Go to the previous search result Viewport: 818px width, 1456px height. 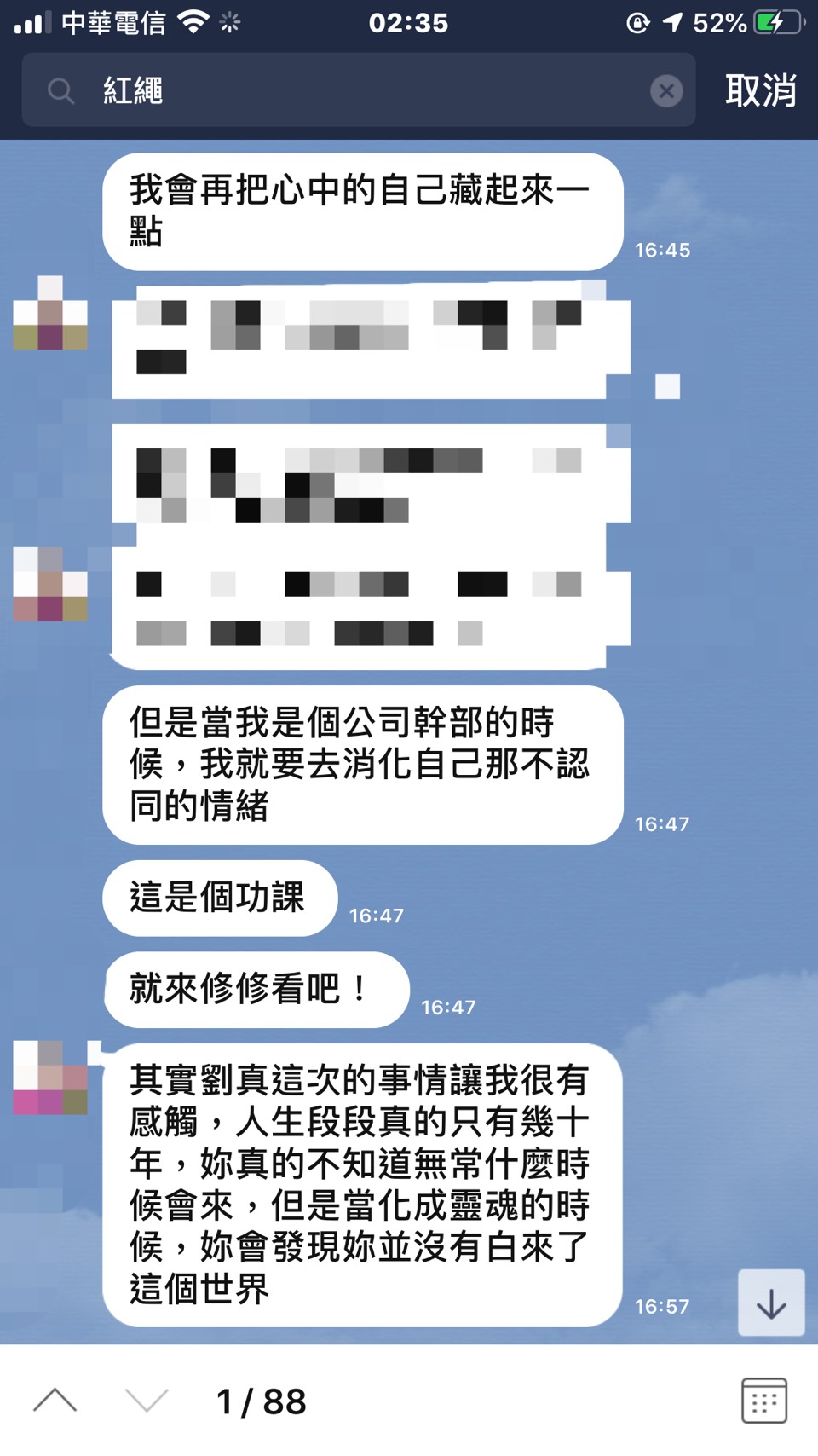(x=55, y=1400)
